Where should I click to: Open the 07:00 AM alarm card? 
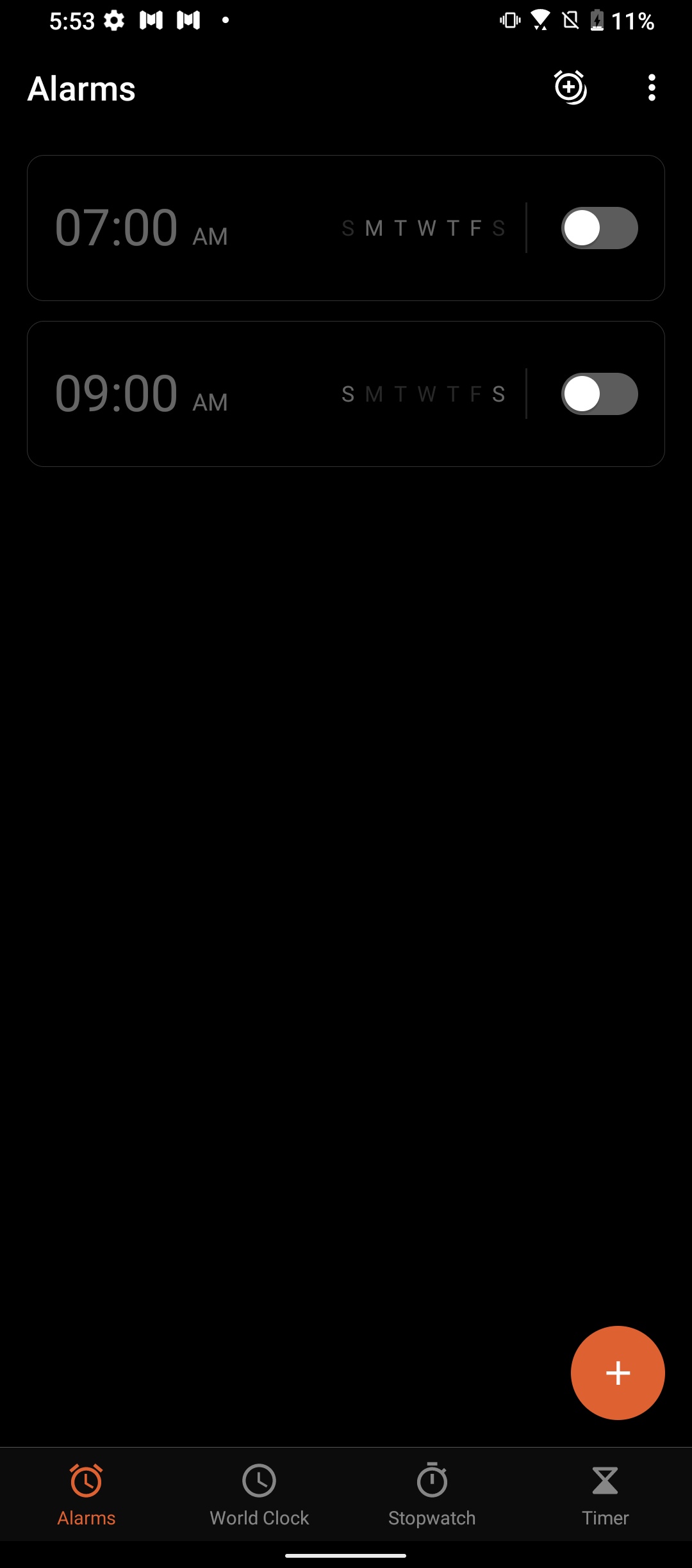(x=192, y=228)
